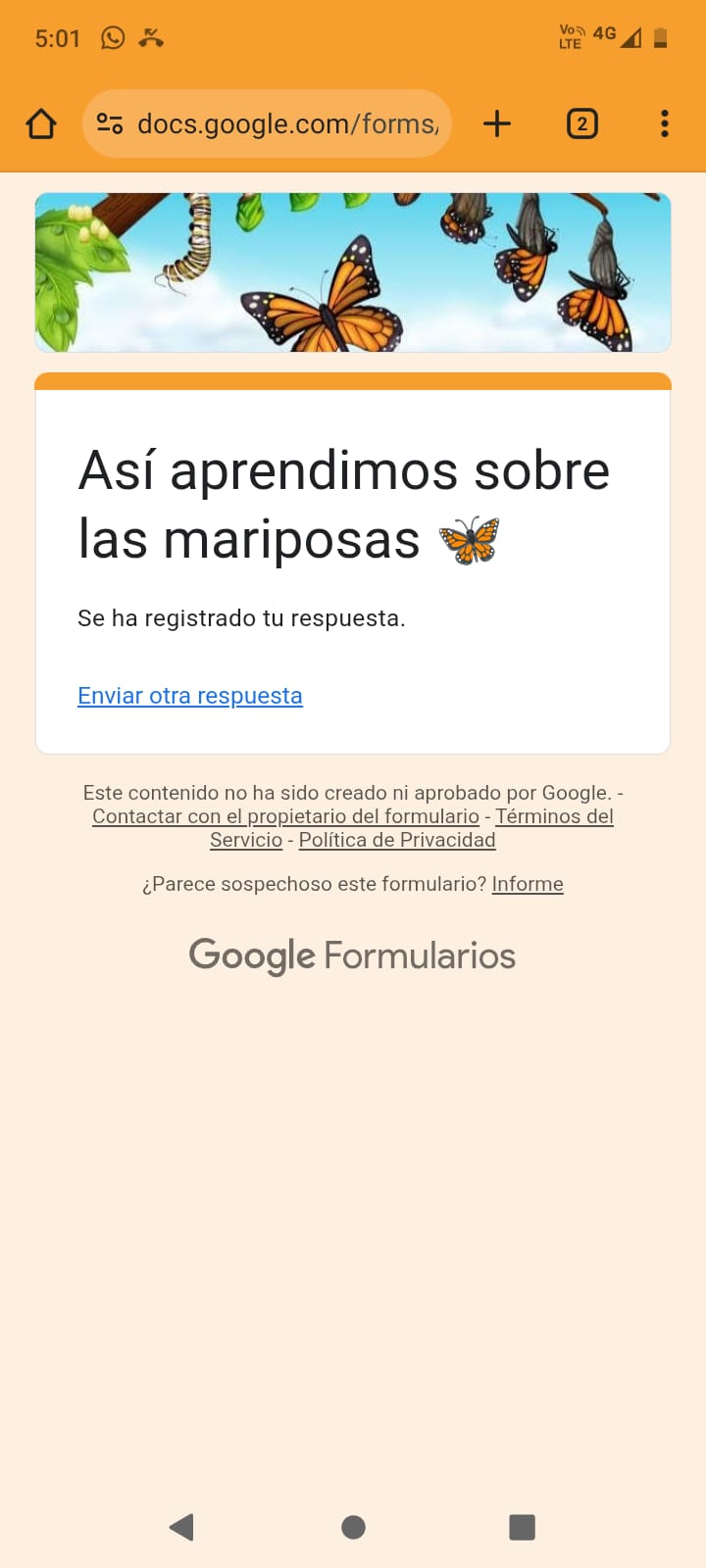Viewport: 706px width, 1568px height.
Task: Tap Enviar otra respuesta link
Action: (x=190, y=696)
